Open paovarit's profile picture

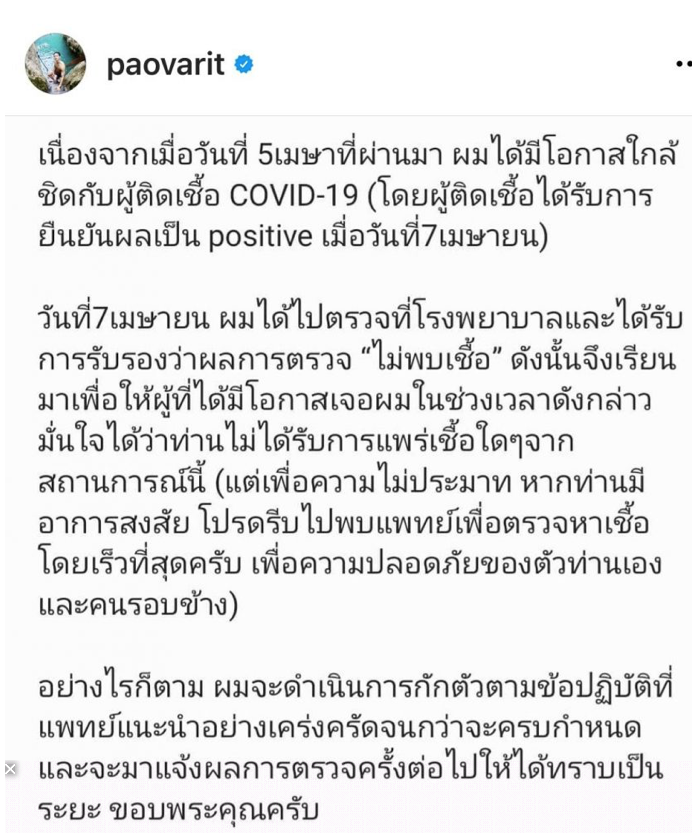pos(55,65)
